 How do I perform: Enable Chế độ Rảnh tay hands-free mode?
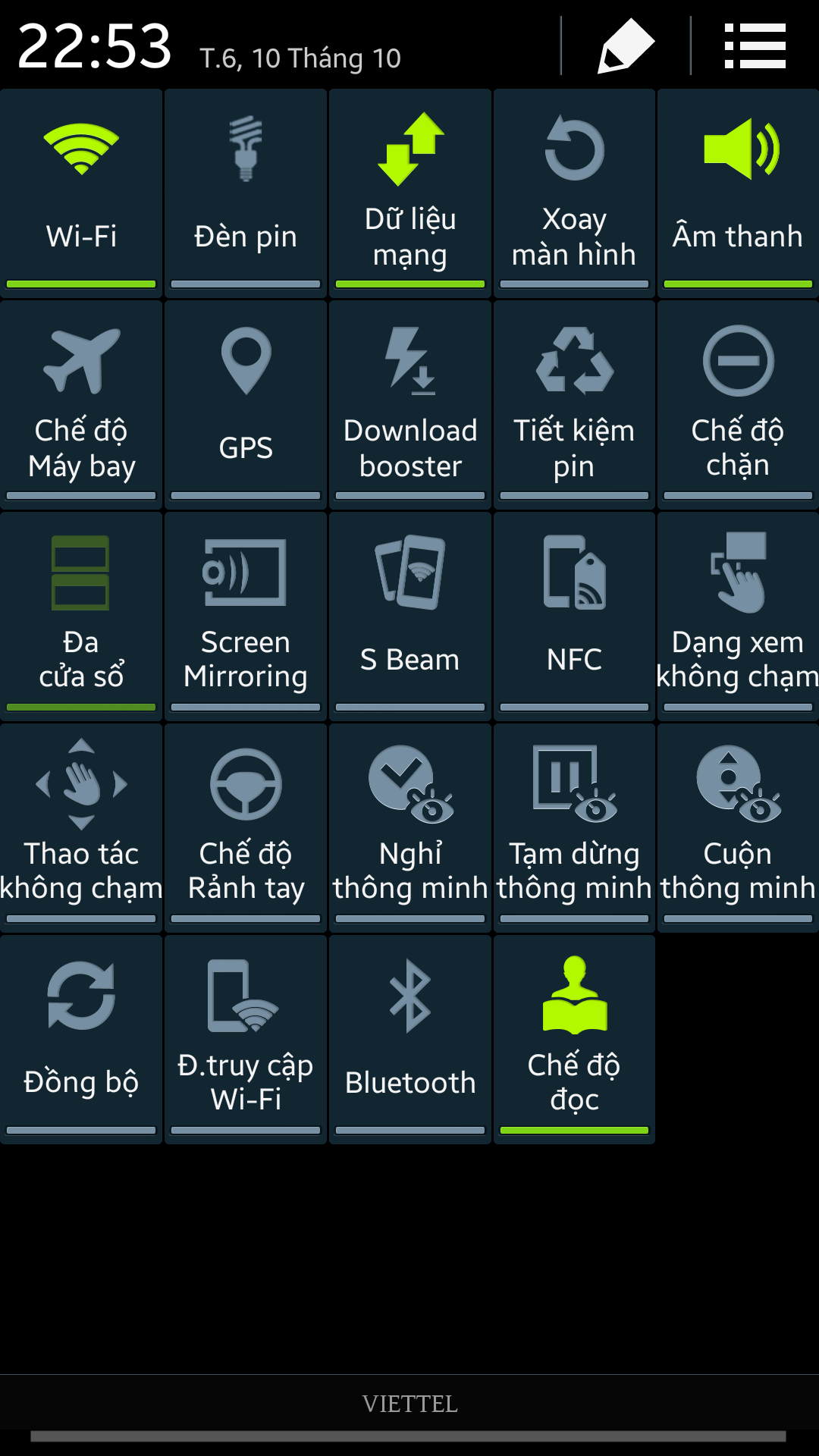[x=246, y=827]
